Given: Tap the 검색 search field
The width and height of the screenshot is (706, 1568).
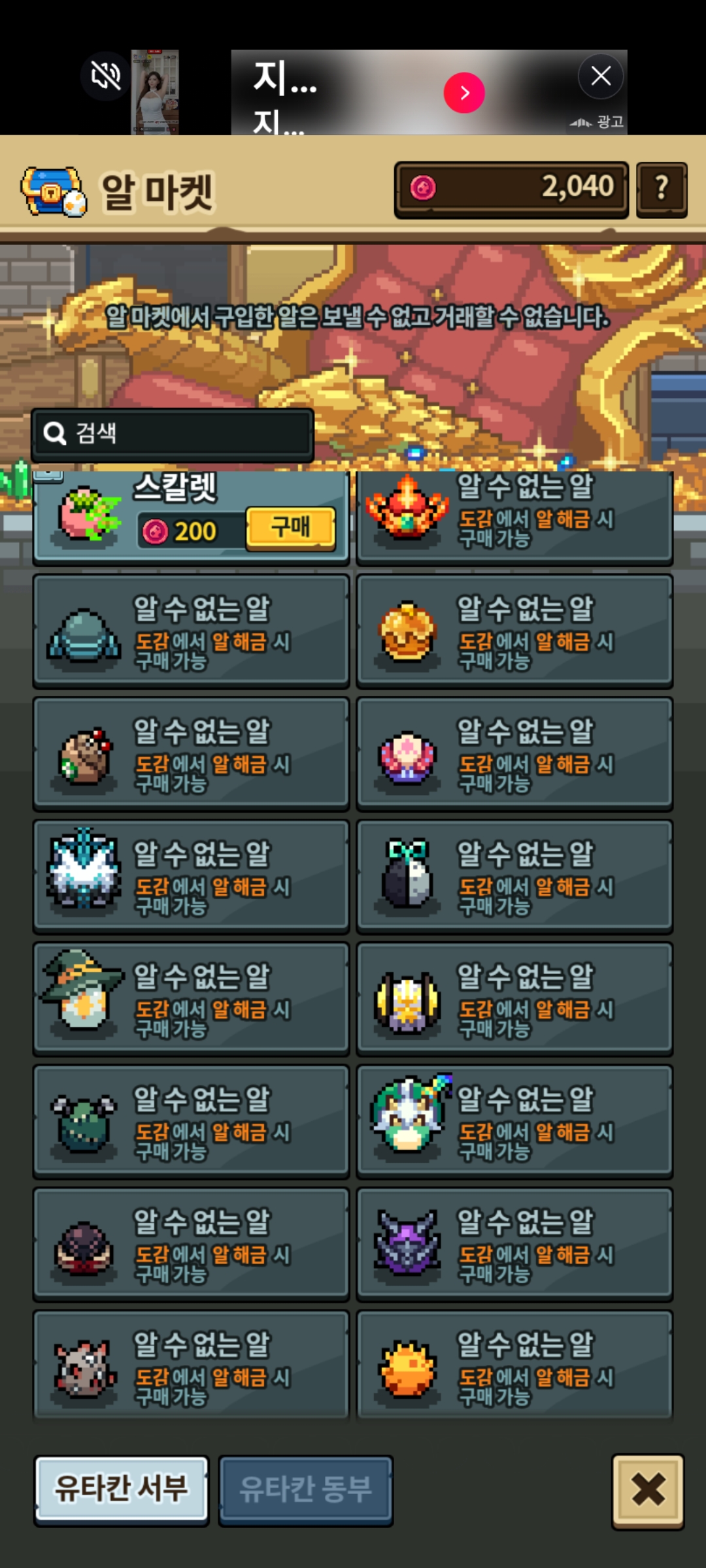Looking at the screenshot, I should click(x=173, y=434).
